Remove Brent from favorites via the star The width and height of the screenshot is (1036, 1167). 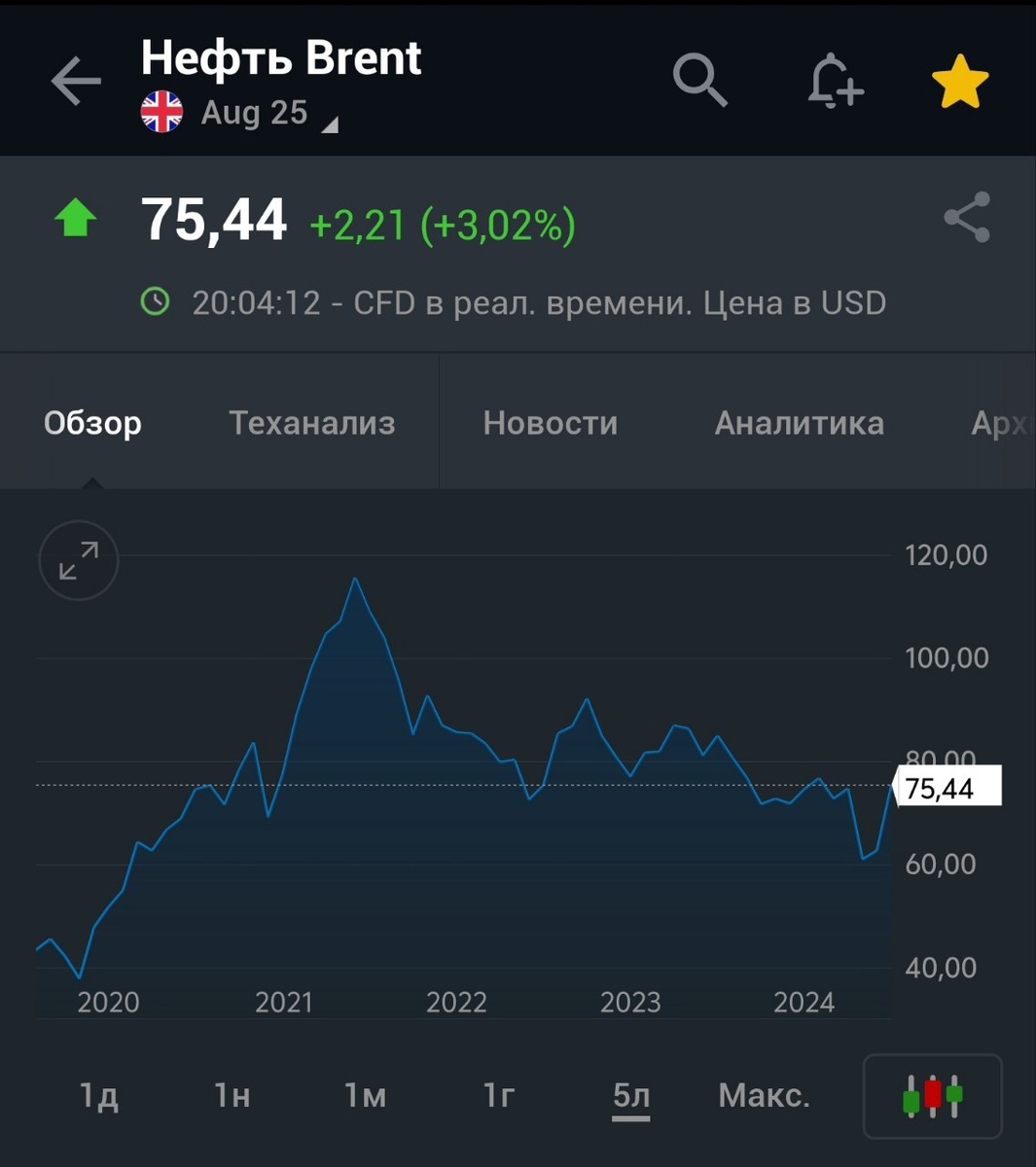960,82
